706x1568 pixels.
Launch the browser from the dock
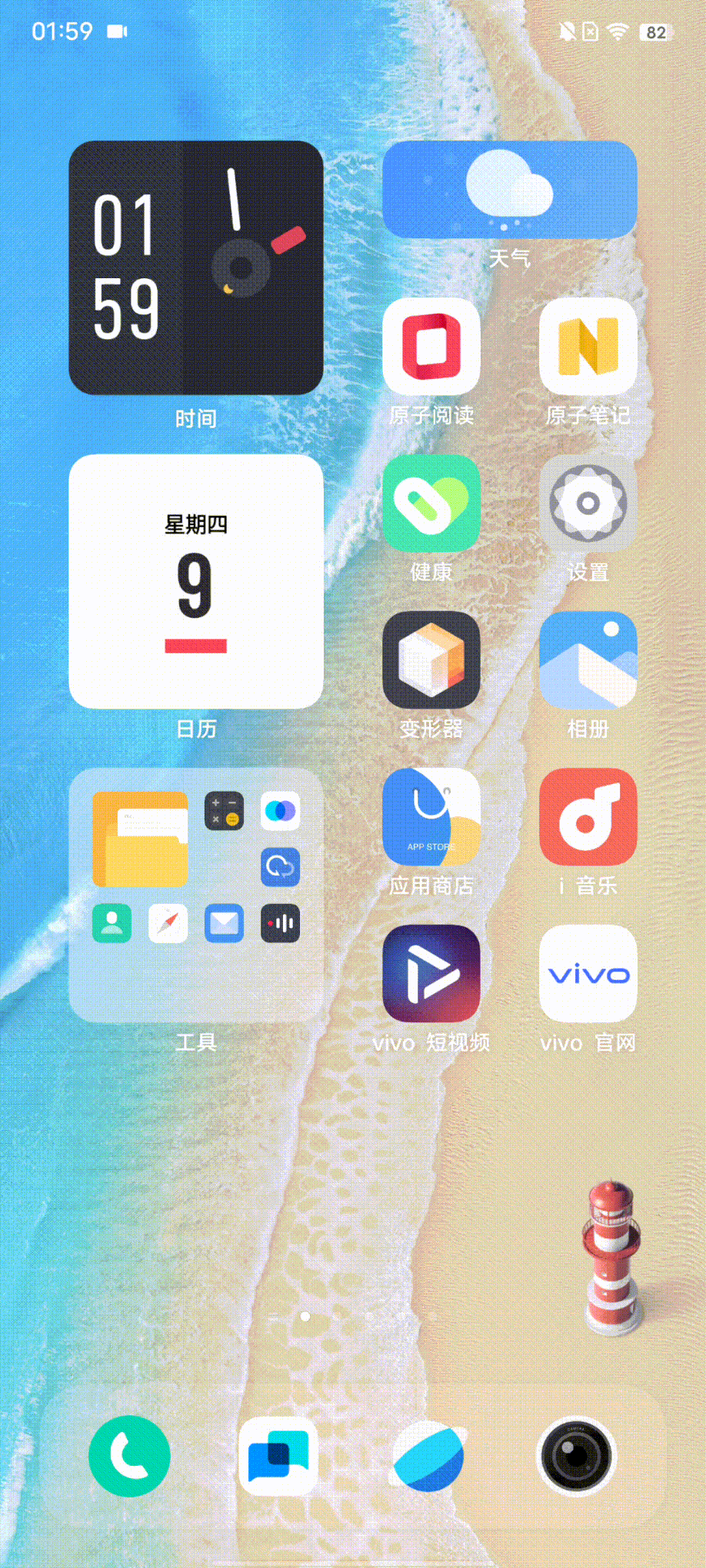click(428, 1456)
